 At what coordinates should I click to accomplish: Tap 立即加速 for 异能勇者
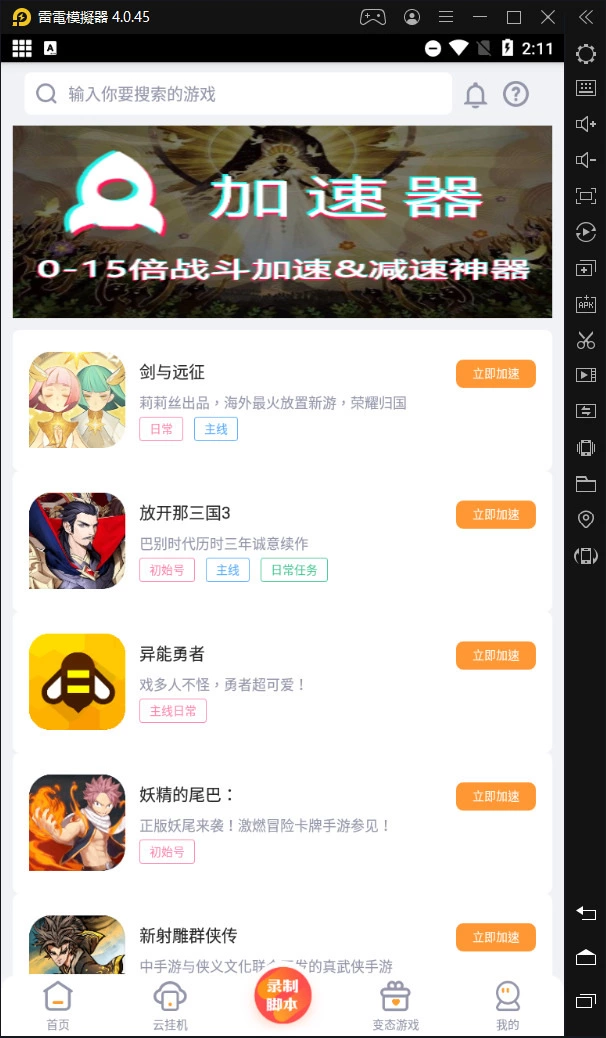[x=495, y=656]
